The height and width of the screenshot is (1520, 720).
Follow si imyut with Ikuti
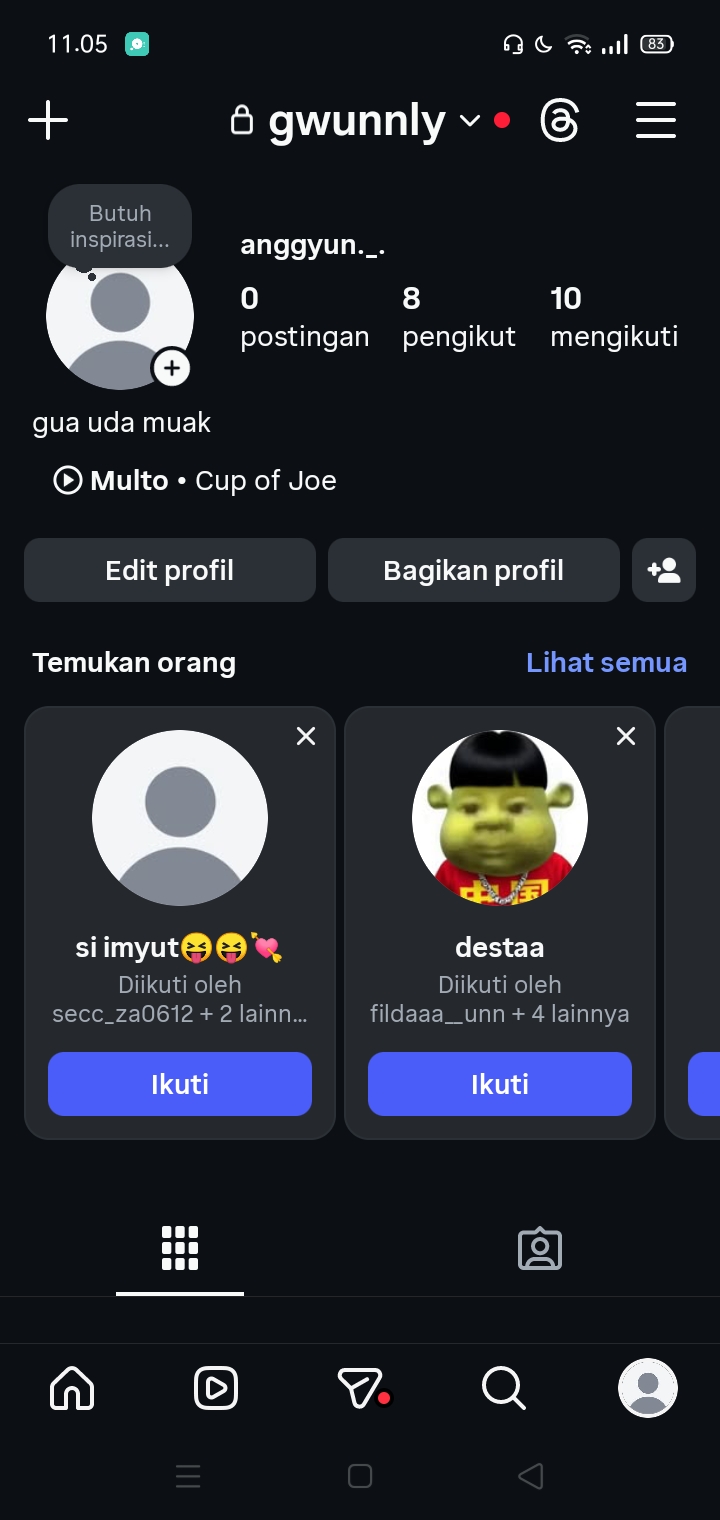[180, 1084]
